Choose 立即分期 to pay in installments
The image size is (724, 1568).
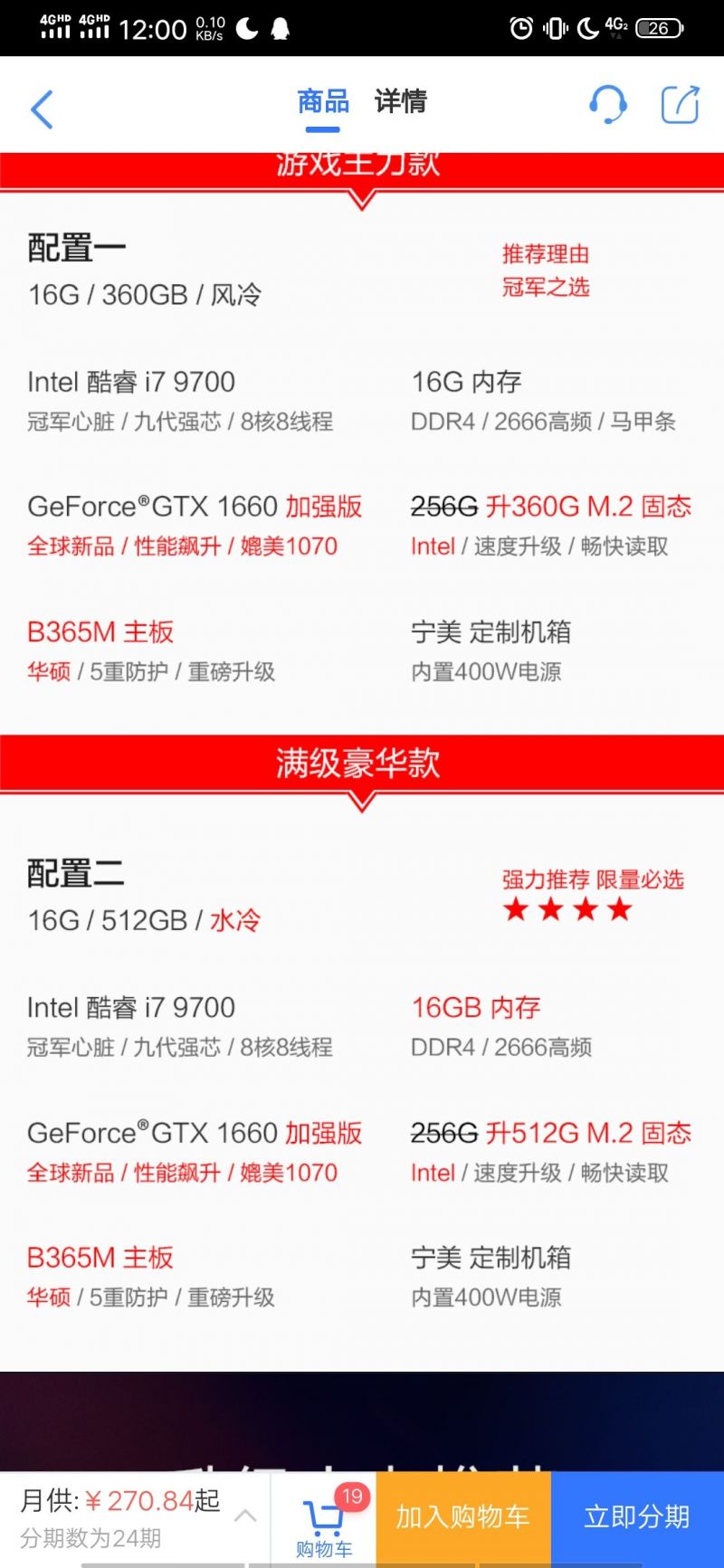click(x=637, y=1517)
